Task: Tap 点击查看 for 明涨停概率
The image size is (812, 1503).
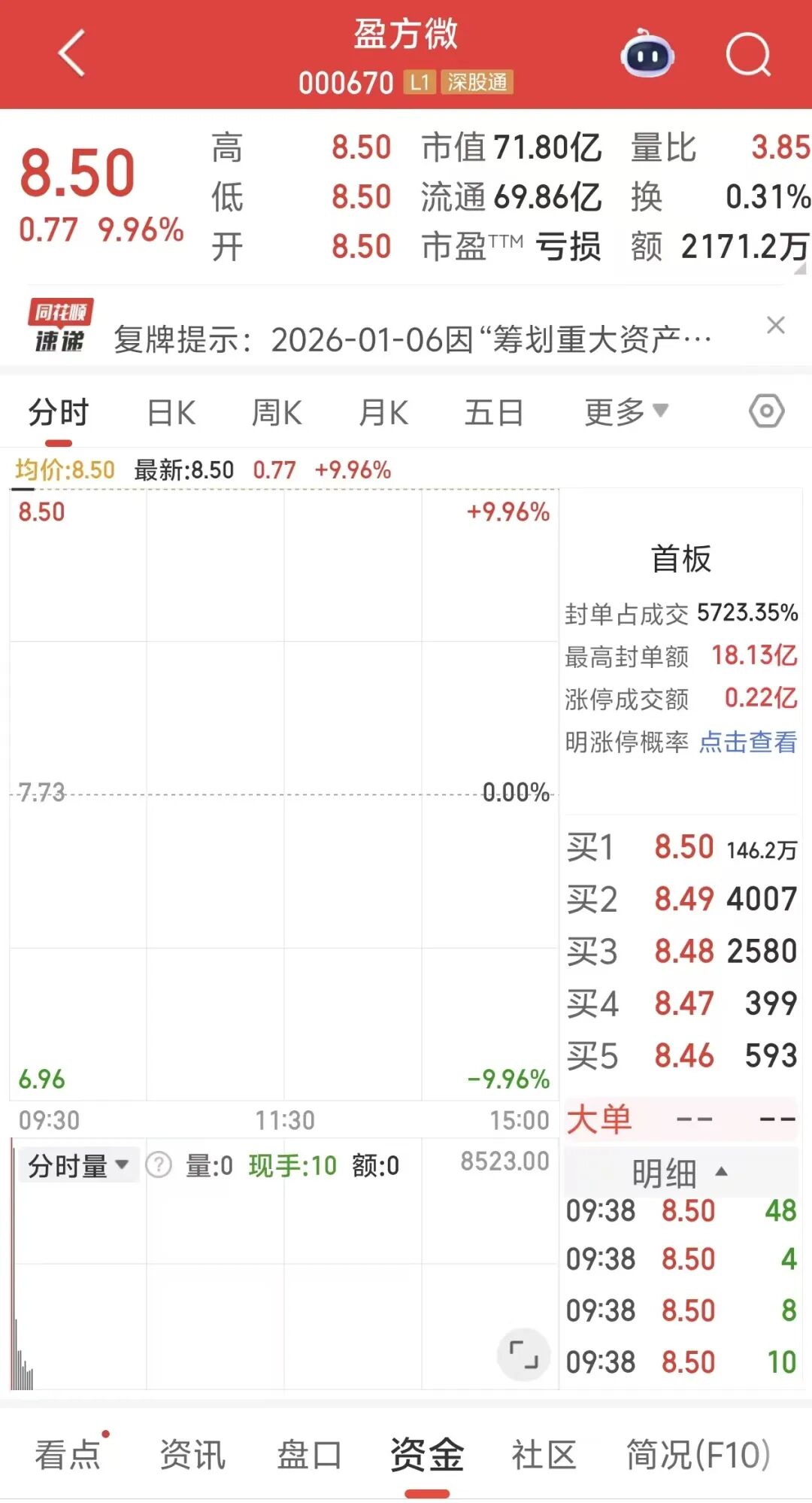Action: [x=747, y=742]
